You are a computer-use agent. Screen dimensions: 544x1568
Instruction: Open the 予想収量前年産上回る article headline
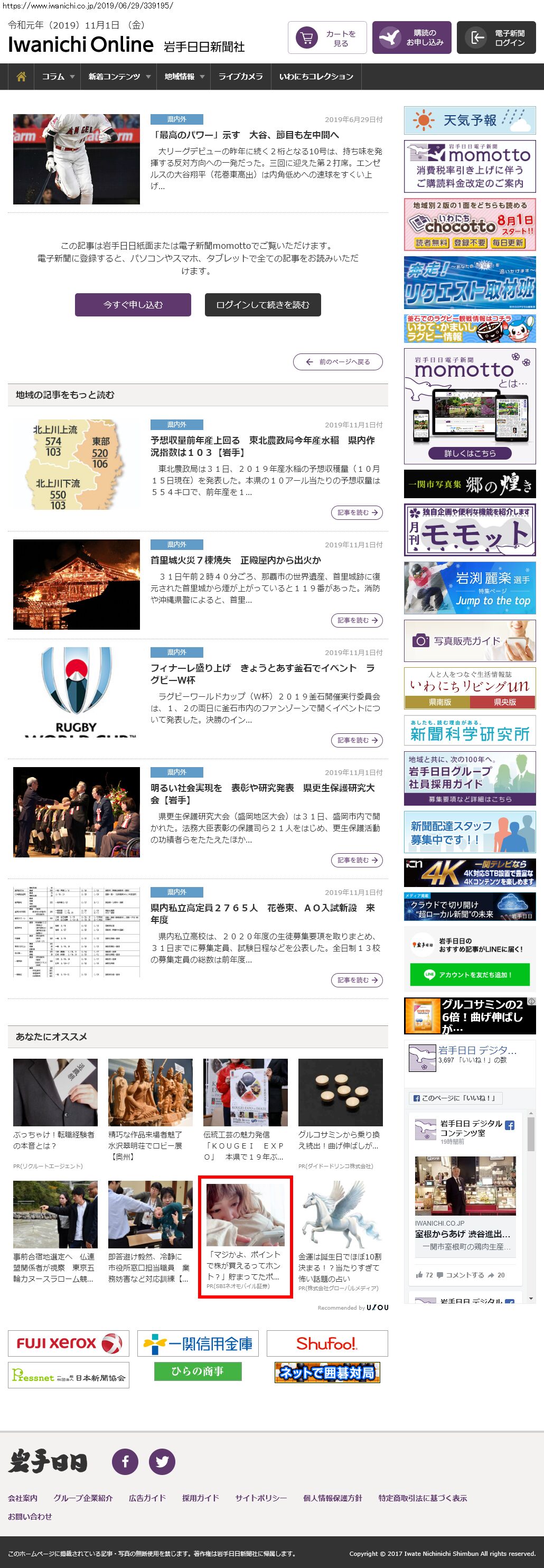coord(262,445)
